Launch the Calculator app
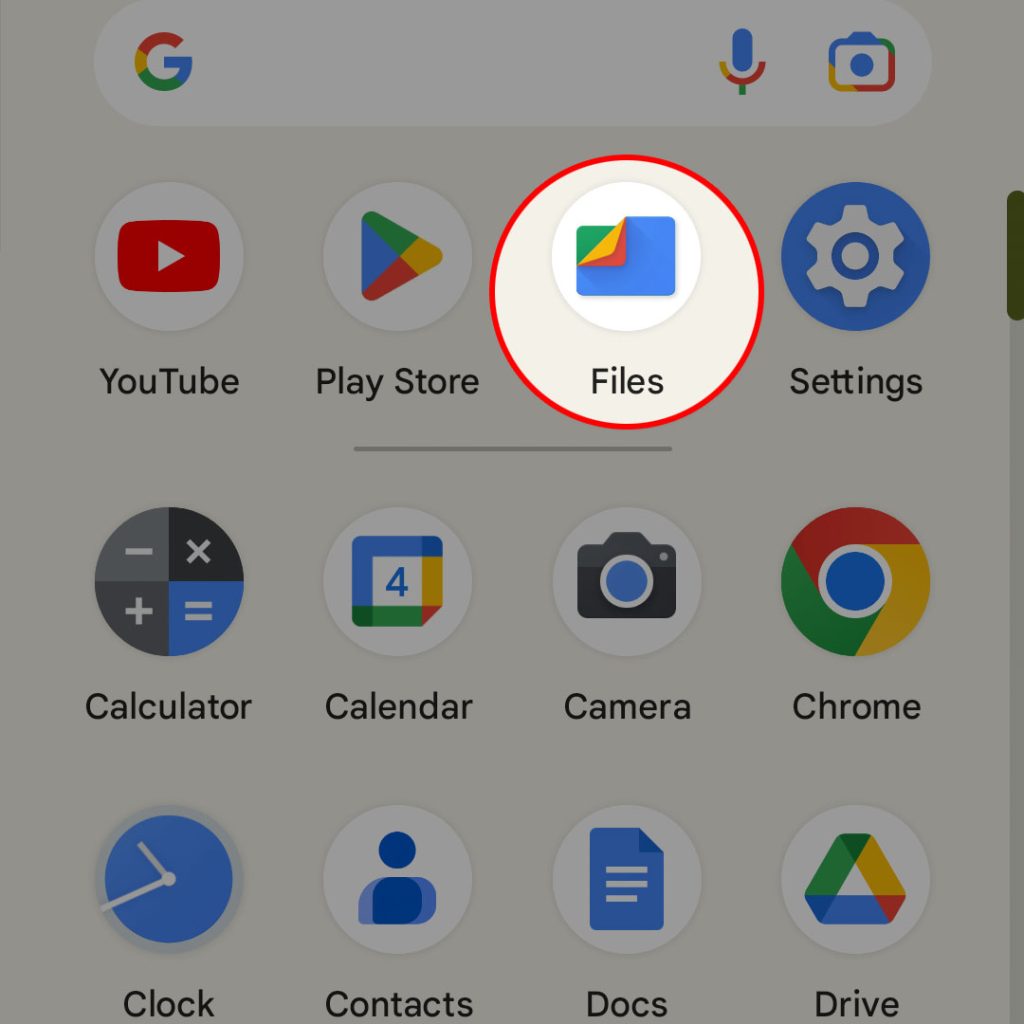 [x=169, y=582]
